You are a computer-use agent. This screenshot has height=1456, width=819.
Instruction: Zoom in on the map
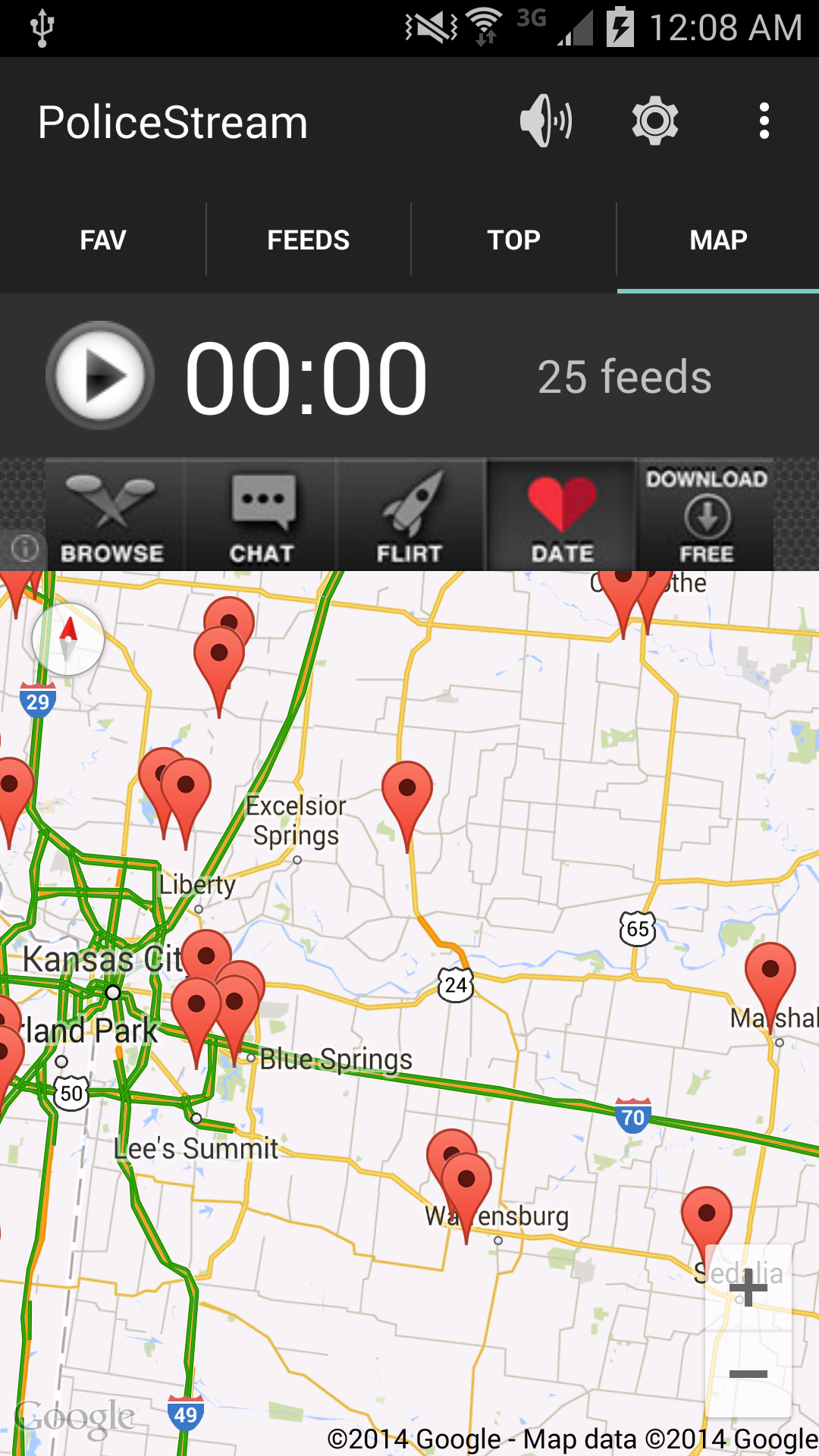pyautogui.click(x=748, y=1288)
